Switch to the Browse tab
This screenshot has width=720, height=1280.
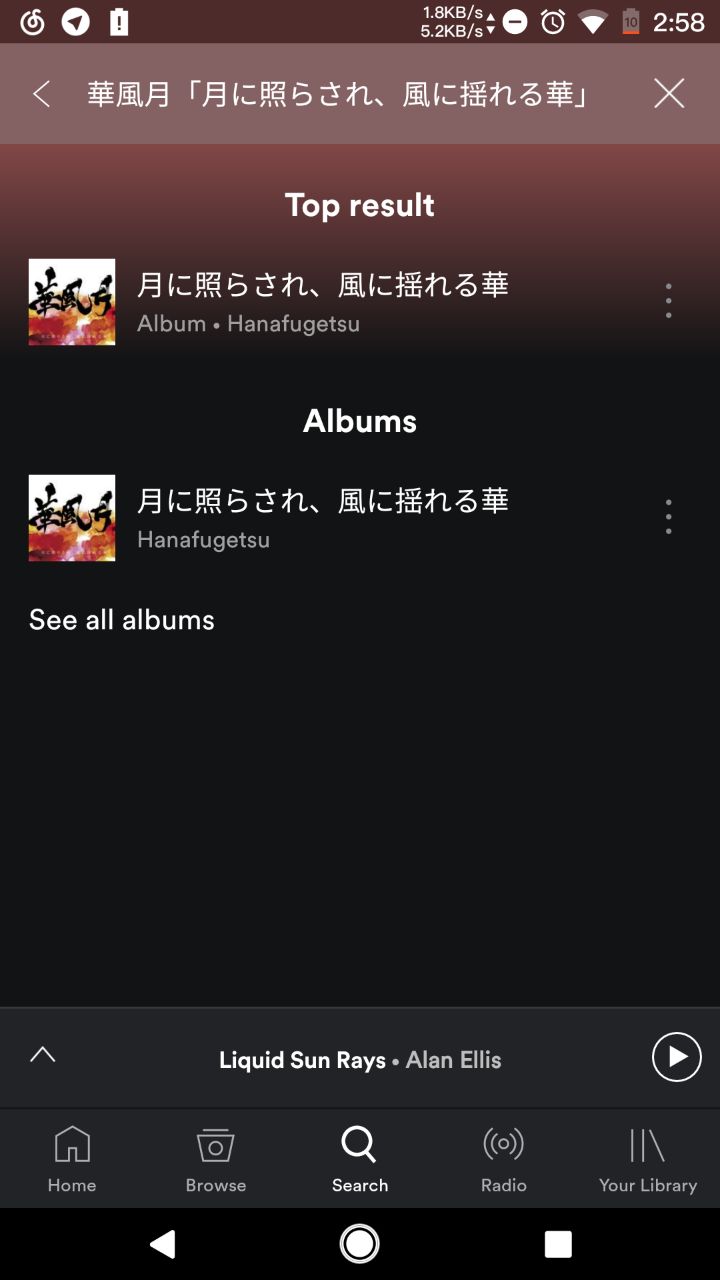(x=216, y=1159)
